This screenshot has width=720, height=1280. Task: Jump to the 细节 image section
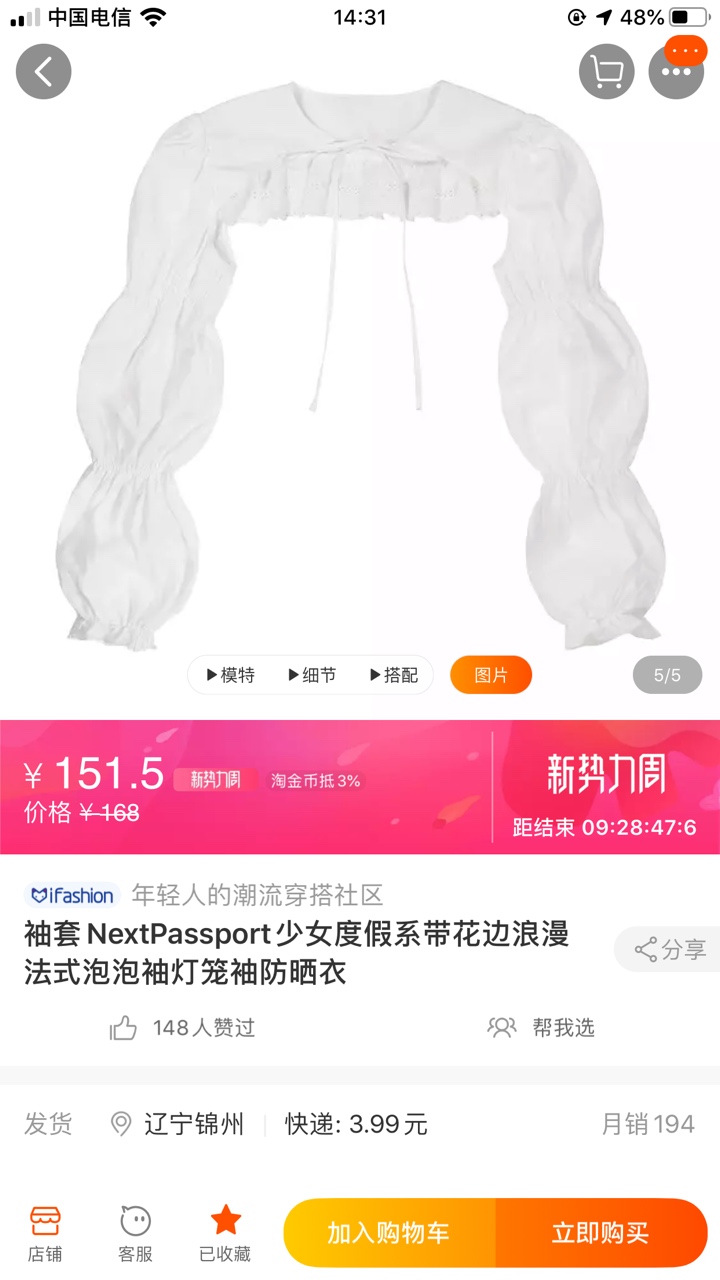pyautogui.click(x=312, y=675)
